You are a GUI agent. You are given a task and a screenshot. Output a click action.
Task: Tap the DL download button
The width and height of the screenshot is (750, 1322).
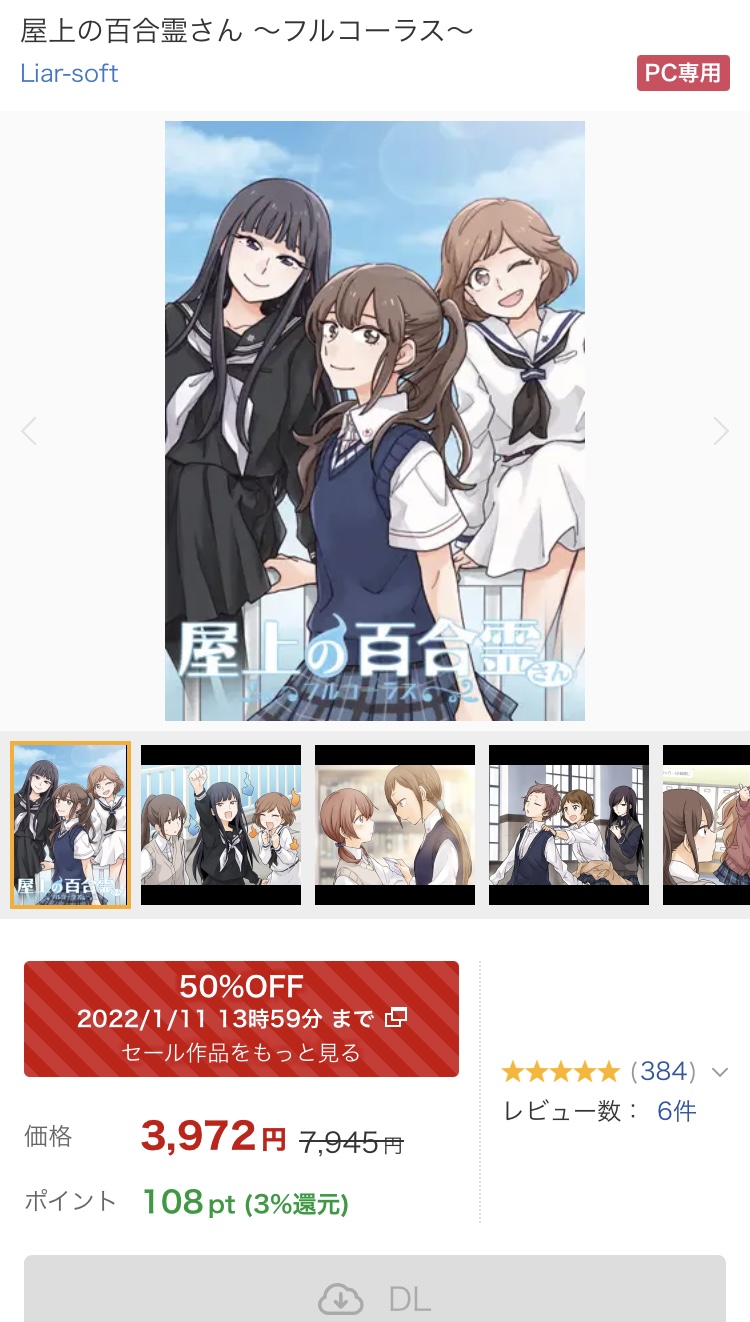(x=375, y=1290)
